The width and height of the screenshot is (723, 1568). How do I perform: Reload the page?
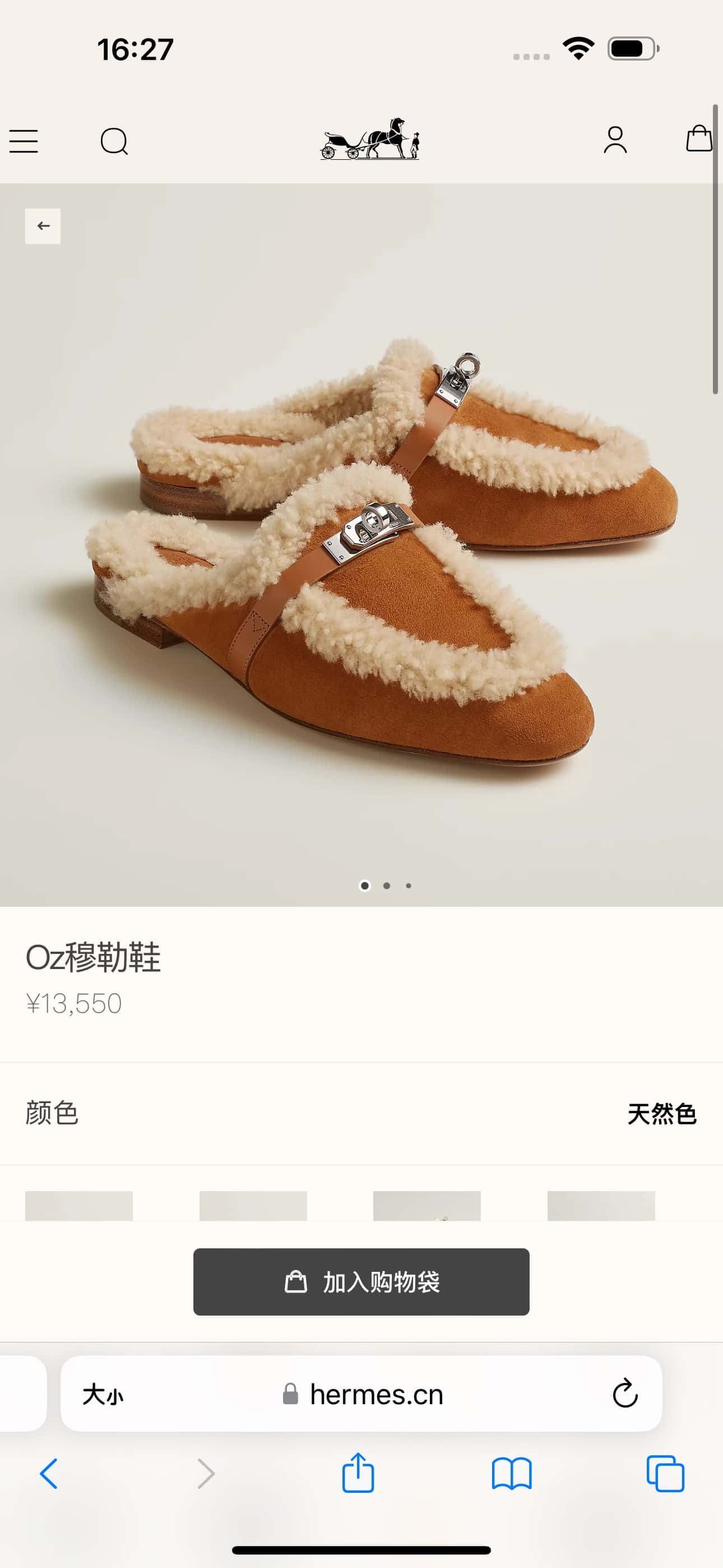tap(624, 1394)
